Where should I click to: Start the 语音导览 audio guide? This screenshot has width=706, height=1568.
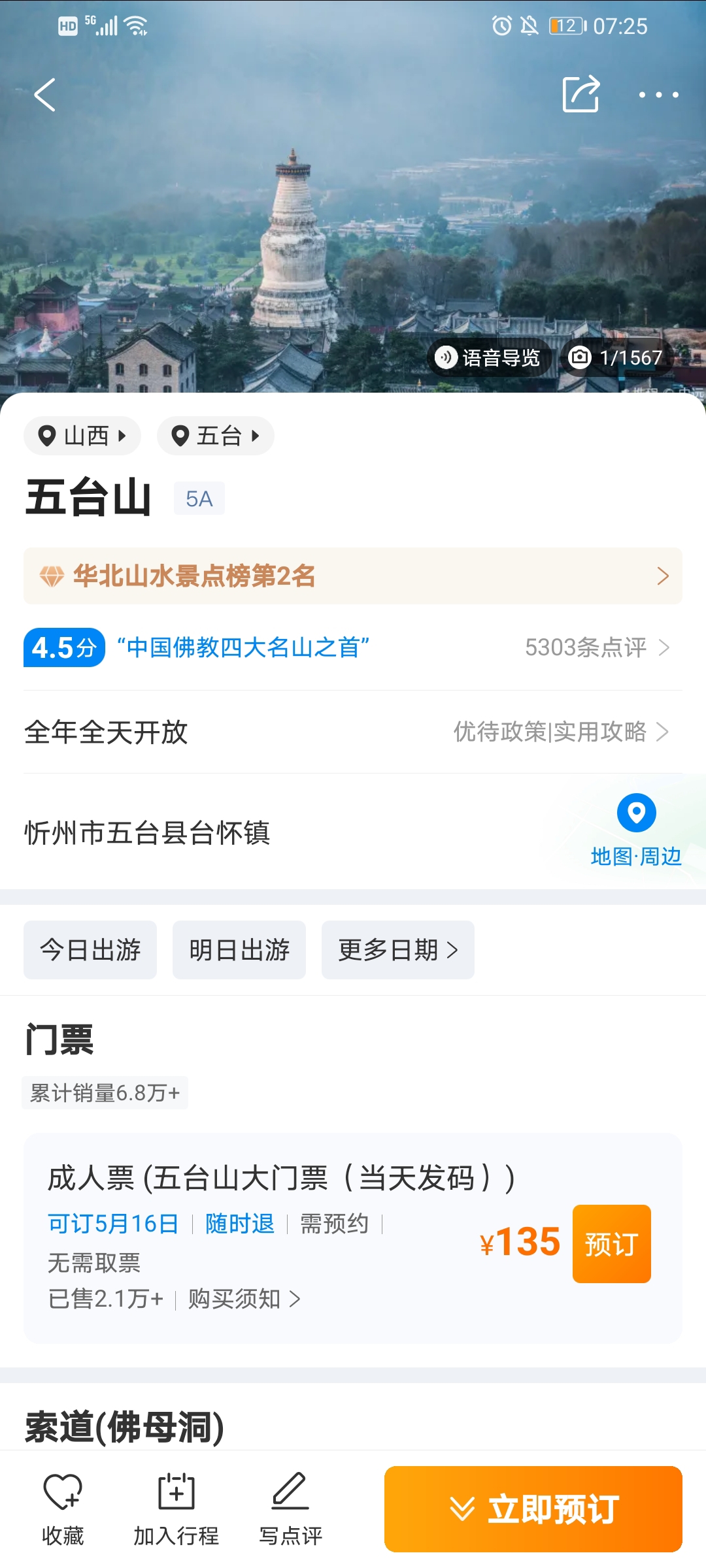tap(489, 357)
